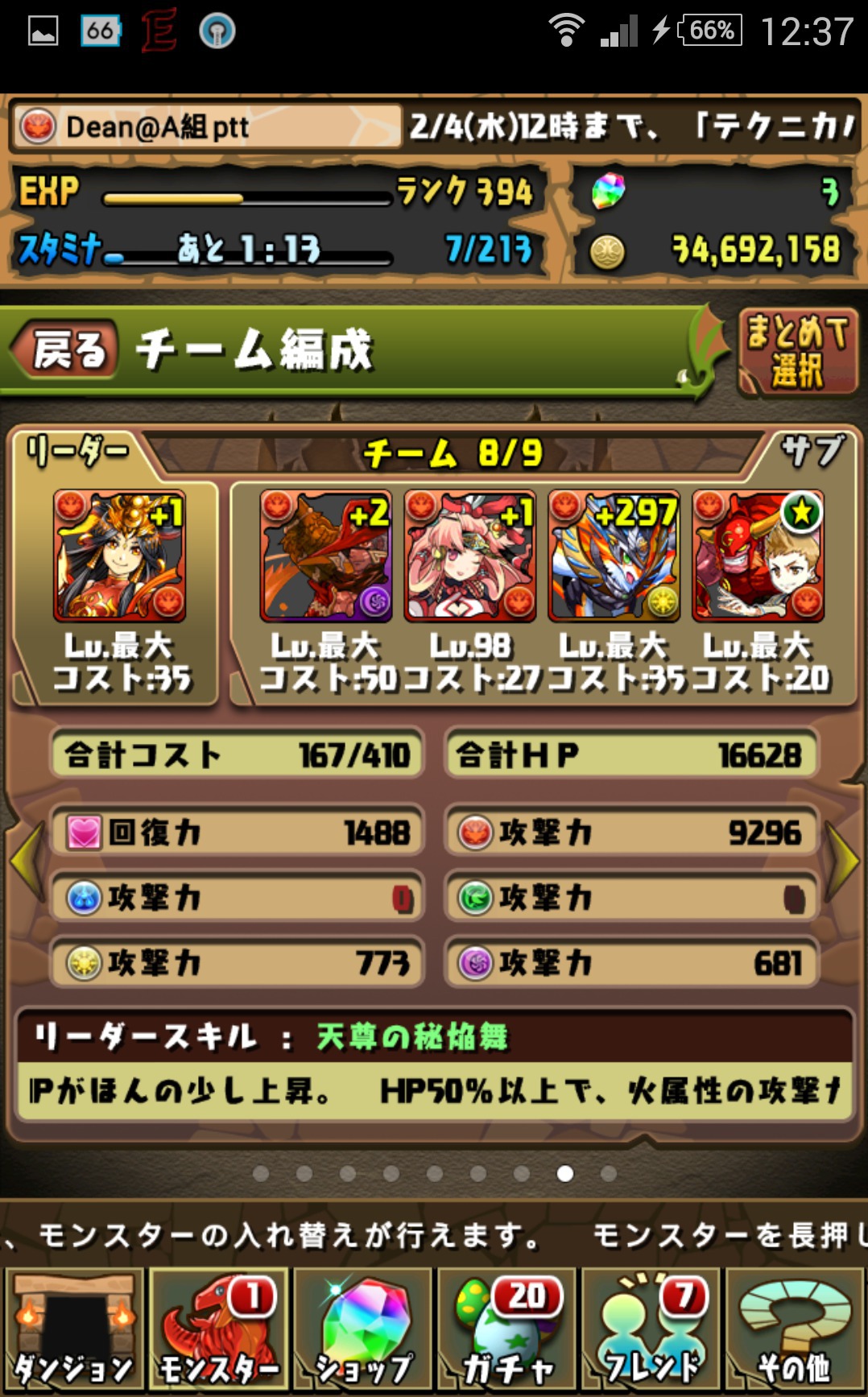Viewport: 868px width, 1397px height.
Task: Open the ショップ shop tab
Action: pyautogui.click(x=362, y=1329)
